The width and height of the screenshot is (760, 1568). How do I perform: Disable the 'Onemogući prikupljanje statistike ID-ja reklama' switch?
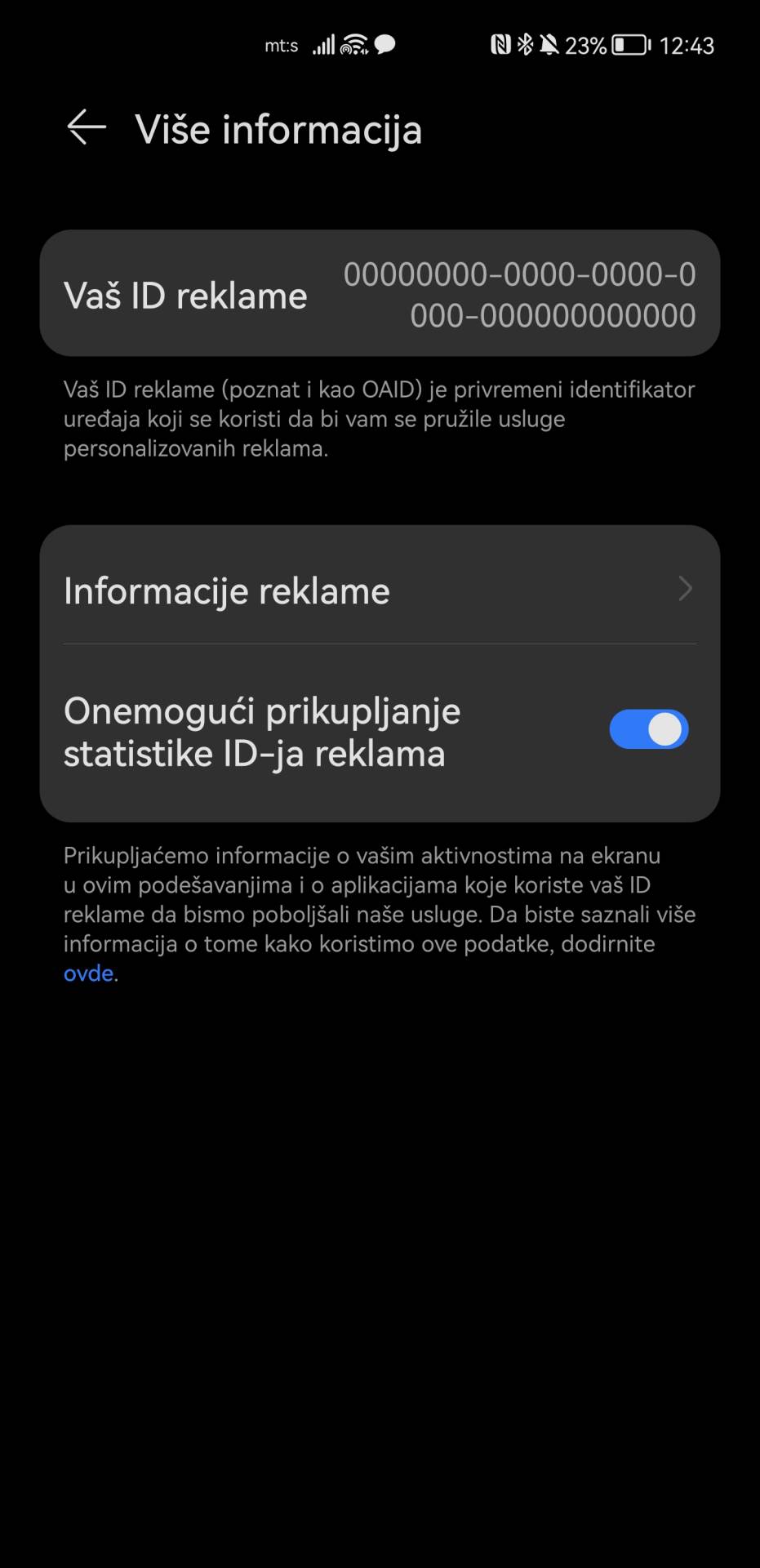coord(649,729)
